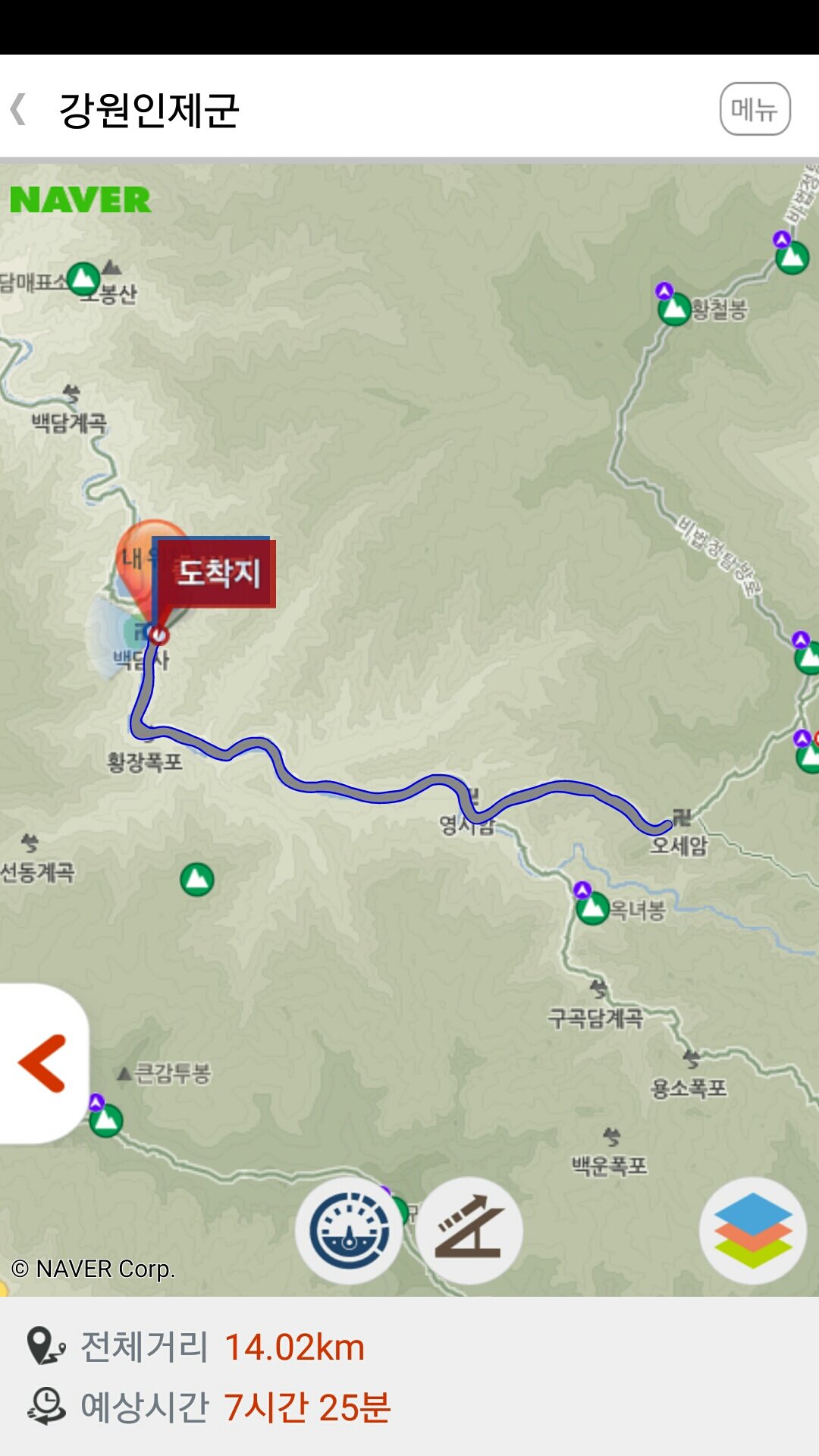
Task: Show the route elevation profile
Action: (469, 1230)
